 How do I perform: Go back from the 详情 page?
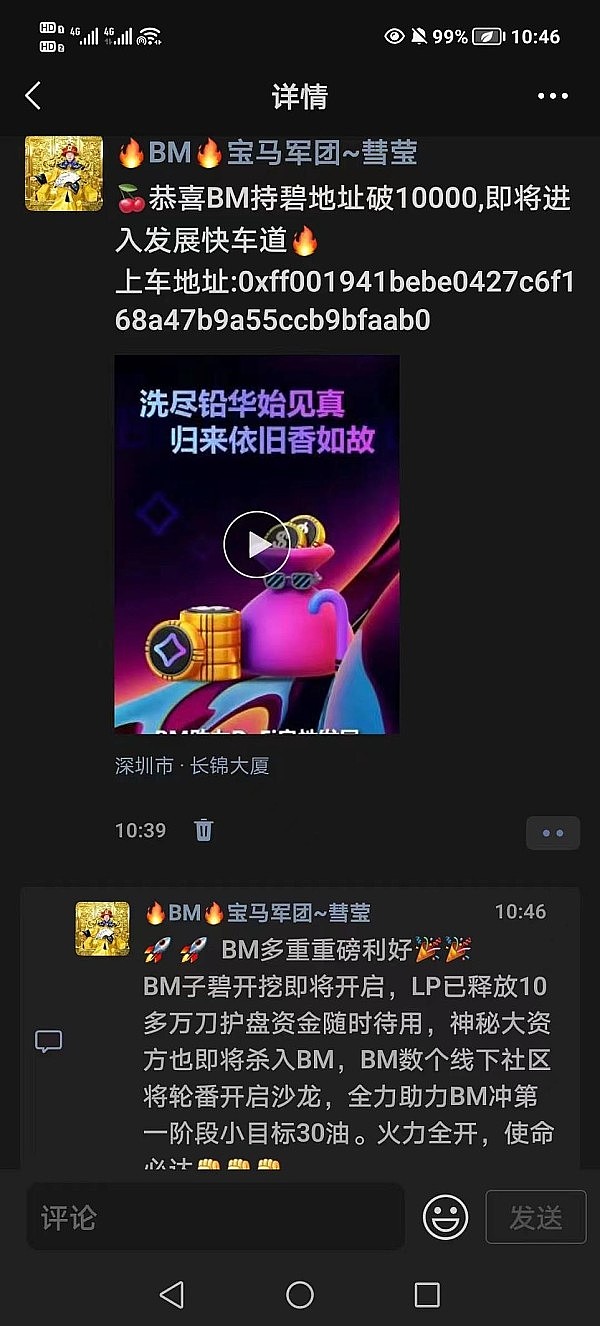click(x=33, y=96)
